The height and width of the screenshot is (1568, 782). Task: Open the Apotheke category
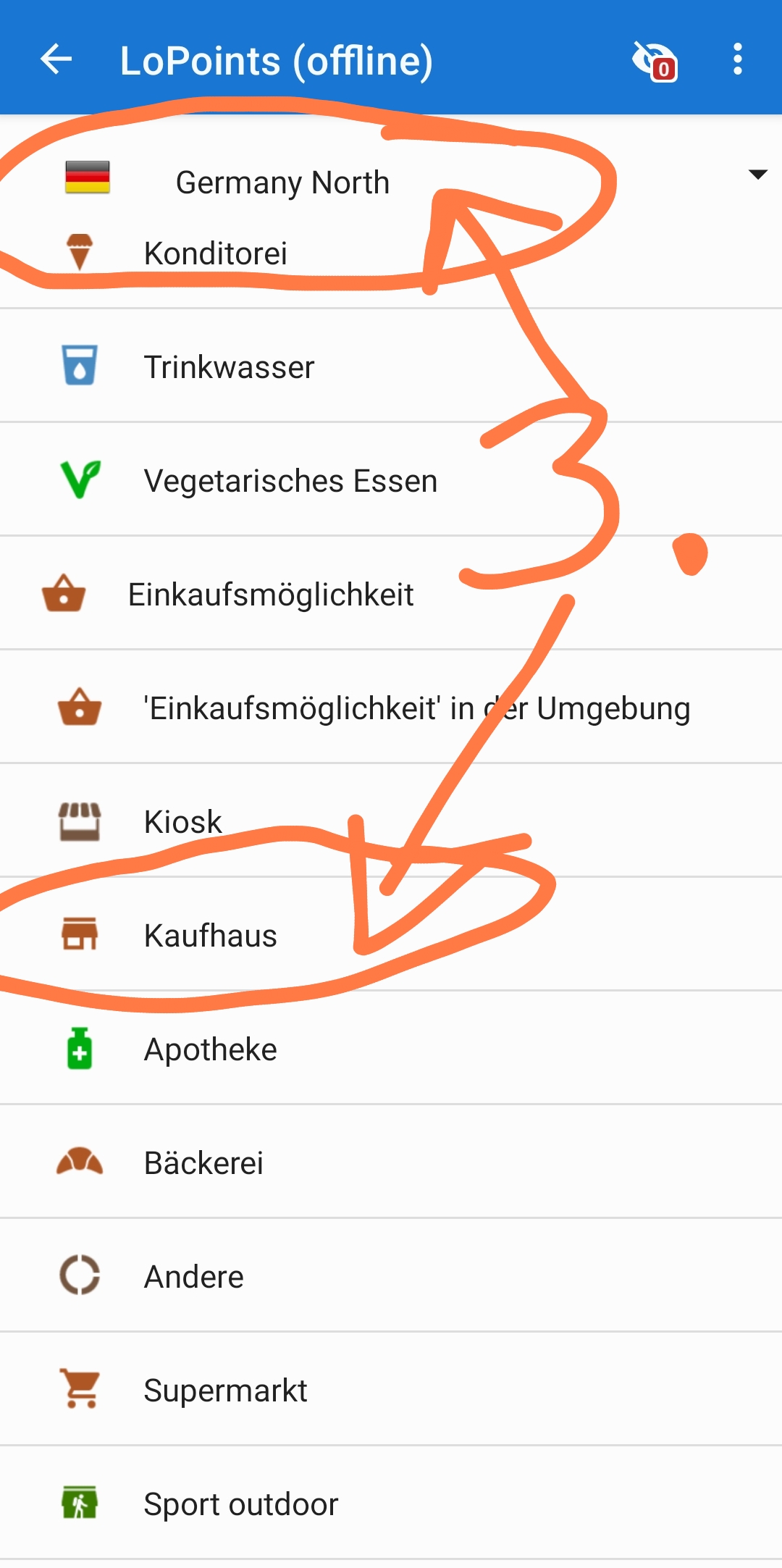210,1049
